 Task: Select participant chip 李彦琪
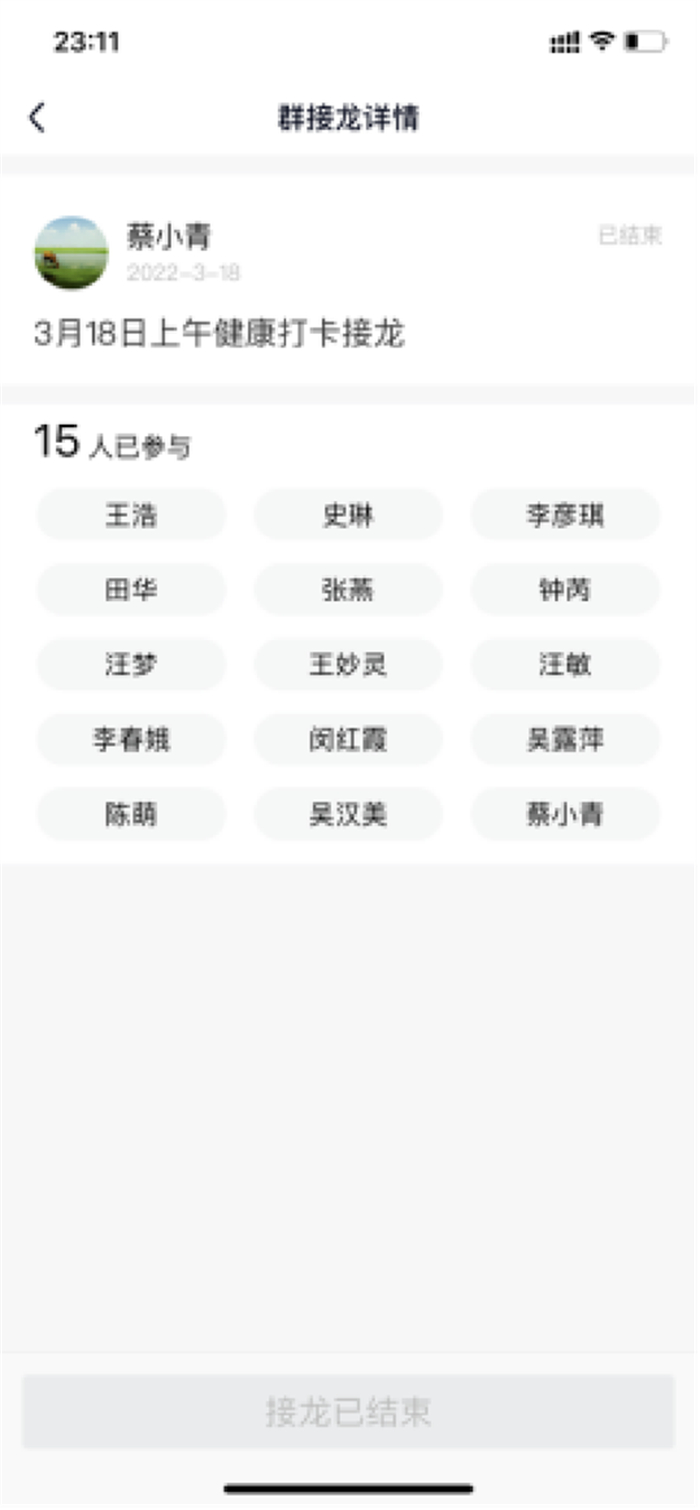pos(565,515)
